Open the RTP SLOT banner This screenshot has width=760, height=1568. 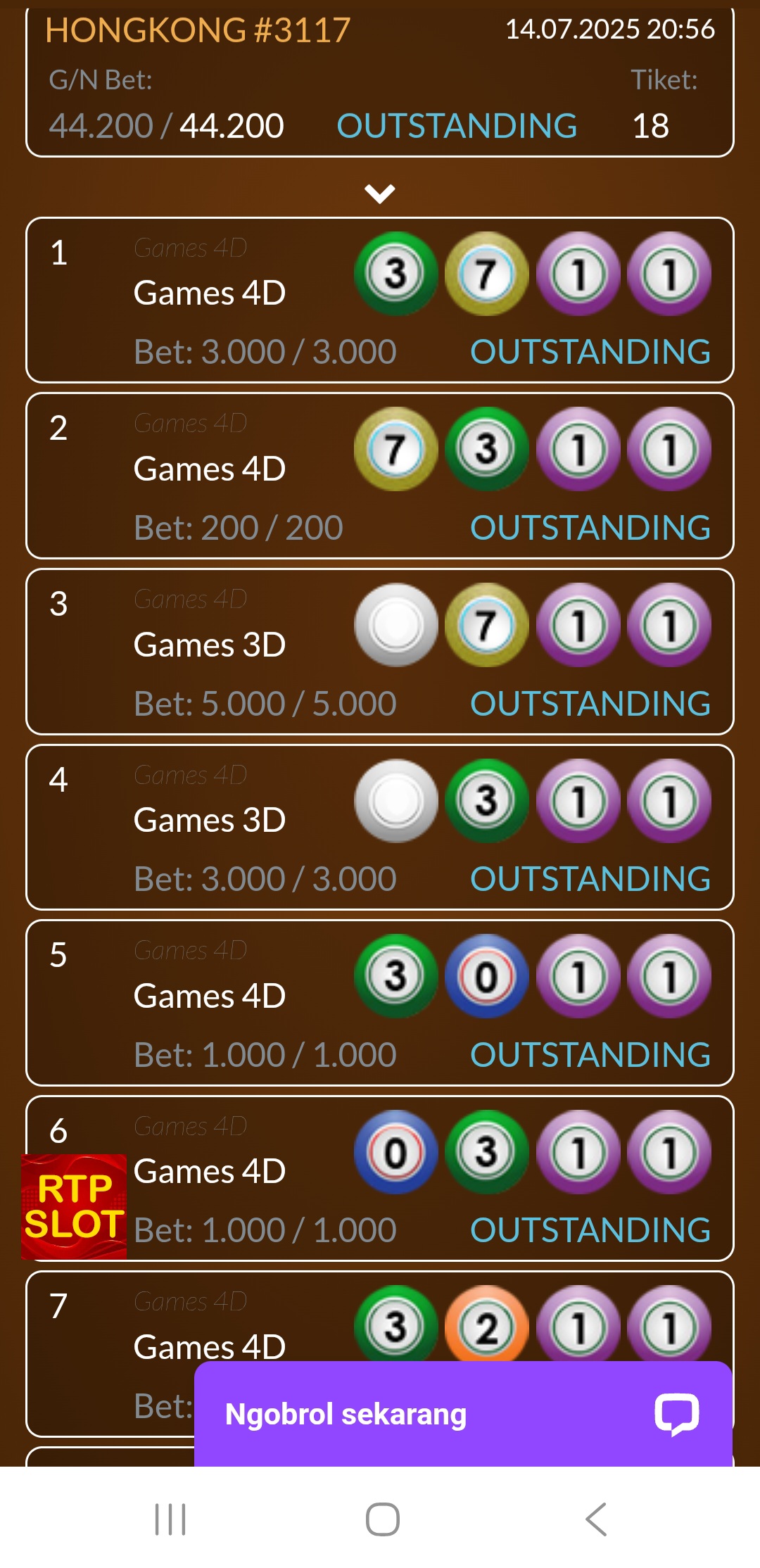[x=74, y=1206]
